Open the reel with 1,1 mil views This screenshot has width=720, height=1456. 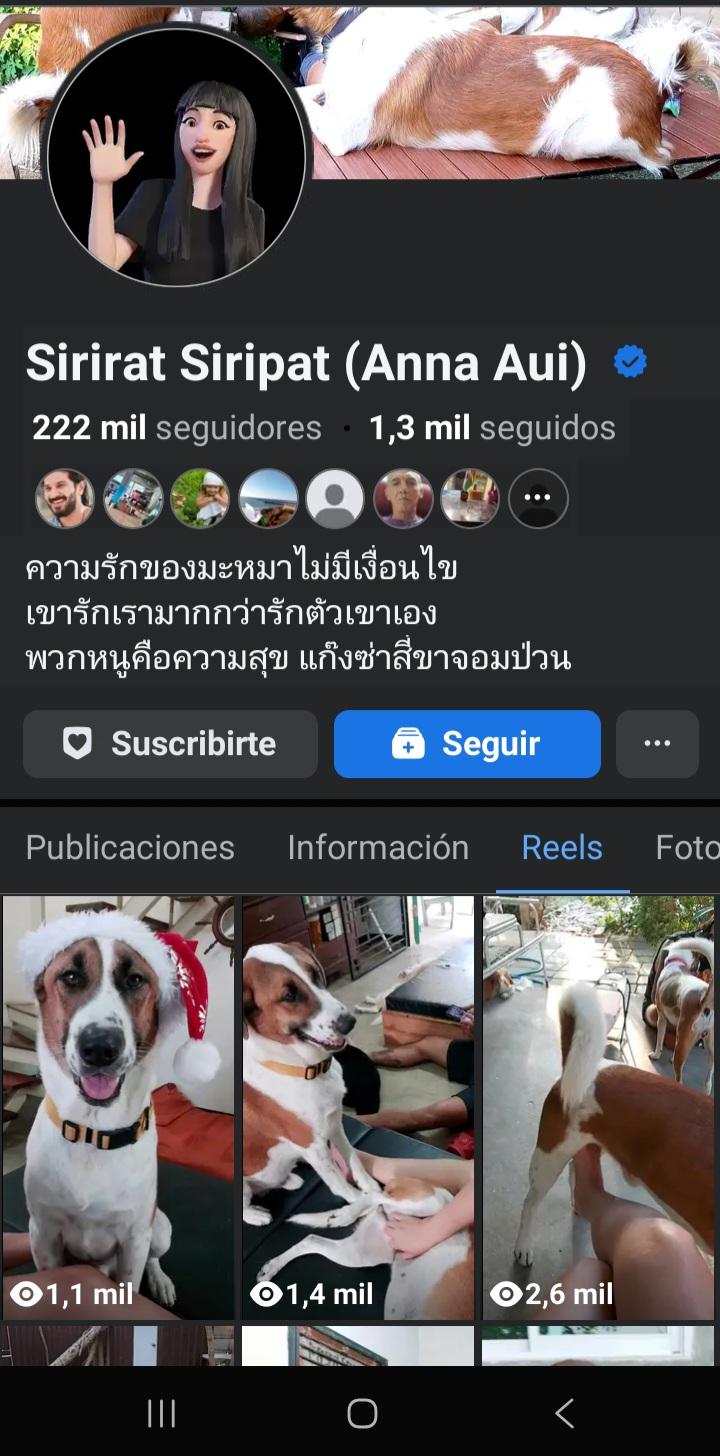pyautogui.click(x=118, y=1105)
